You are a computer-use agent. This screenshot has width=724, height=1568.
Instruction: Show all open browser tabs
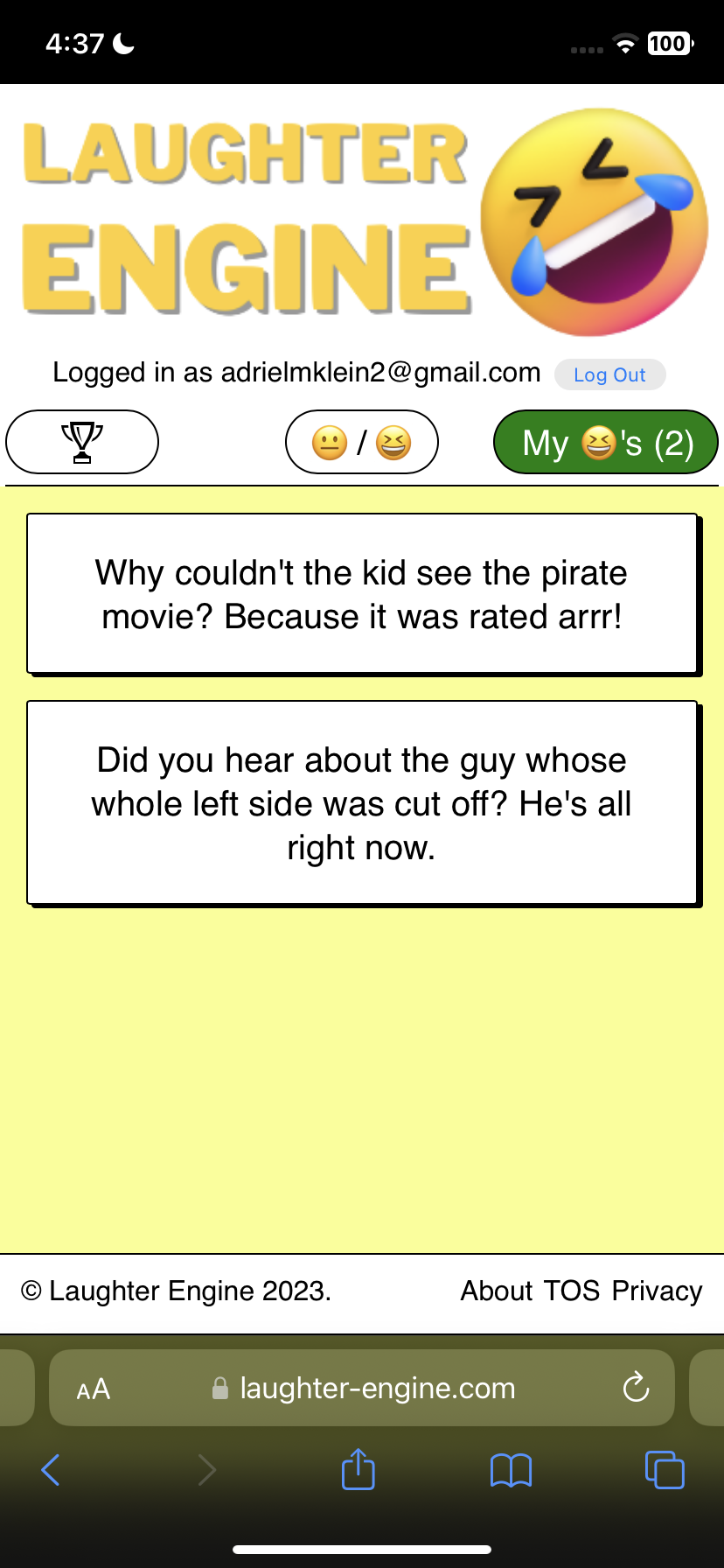[665, 1469]
